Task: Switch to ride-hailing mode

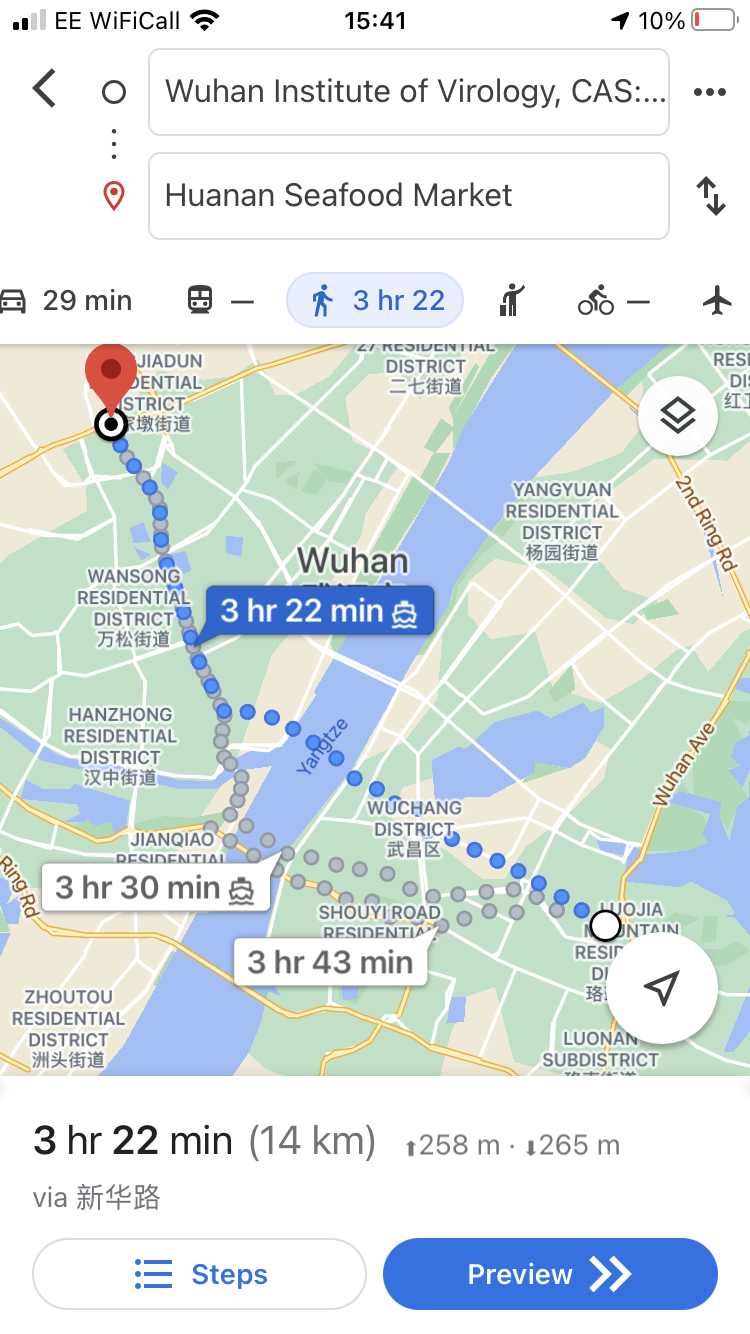Action: (x=511, y=300)
